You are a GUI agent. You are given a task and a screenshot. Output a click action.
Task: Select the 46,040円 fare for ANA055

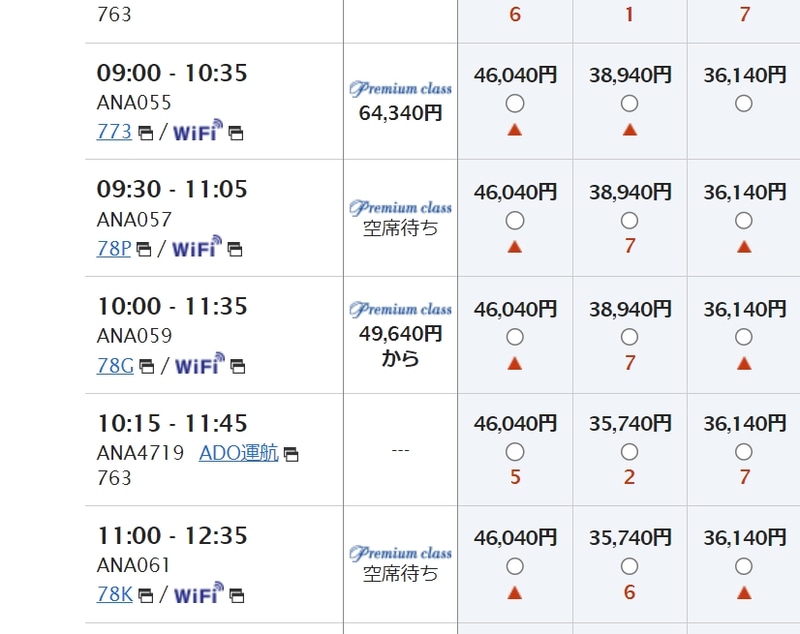(515, 103)
